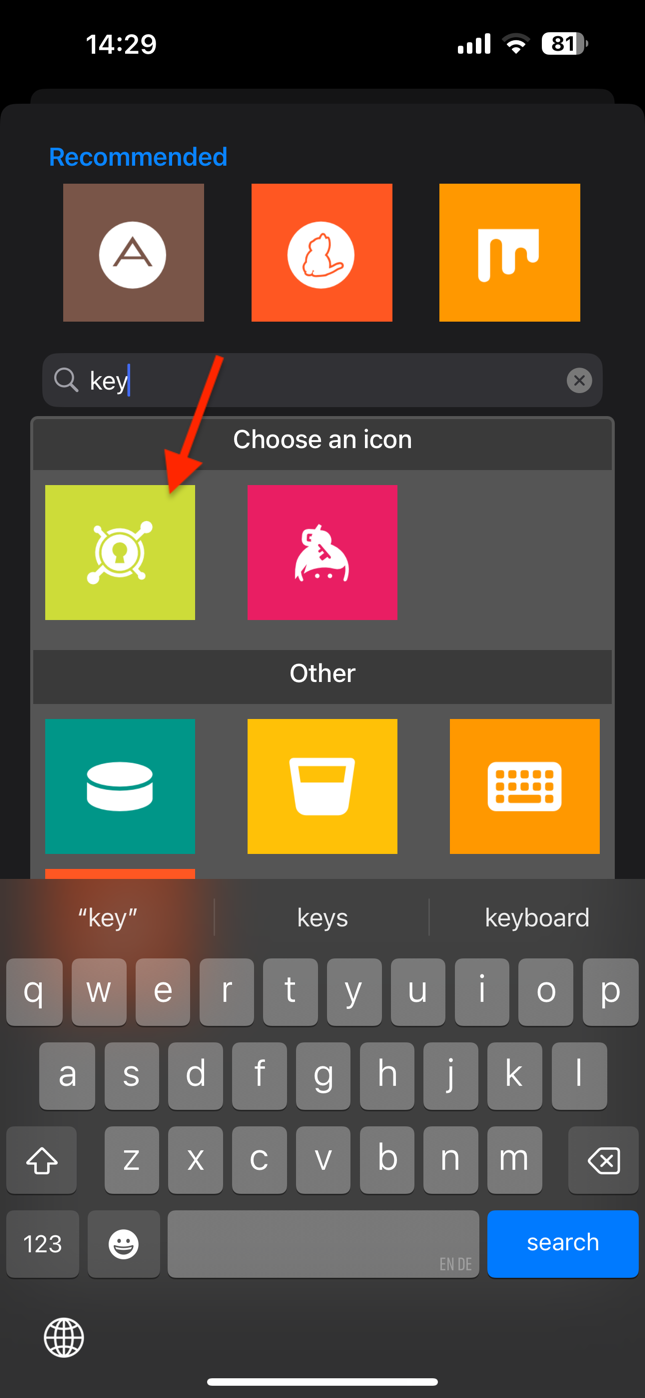Viewport: 645px width, 1398px height.
Task: Select the brown letter-A recommended icon
Action: [x=133, y=253]
